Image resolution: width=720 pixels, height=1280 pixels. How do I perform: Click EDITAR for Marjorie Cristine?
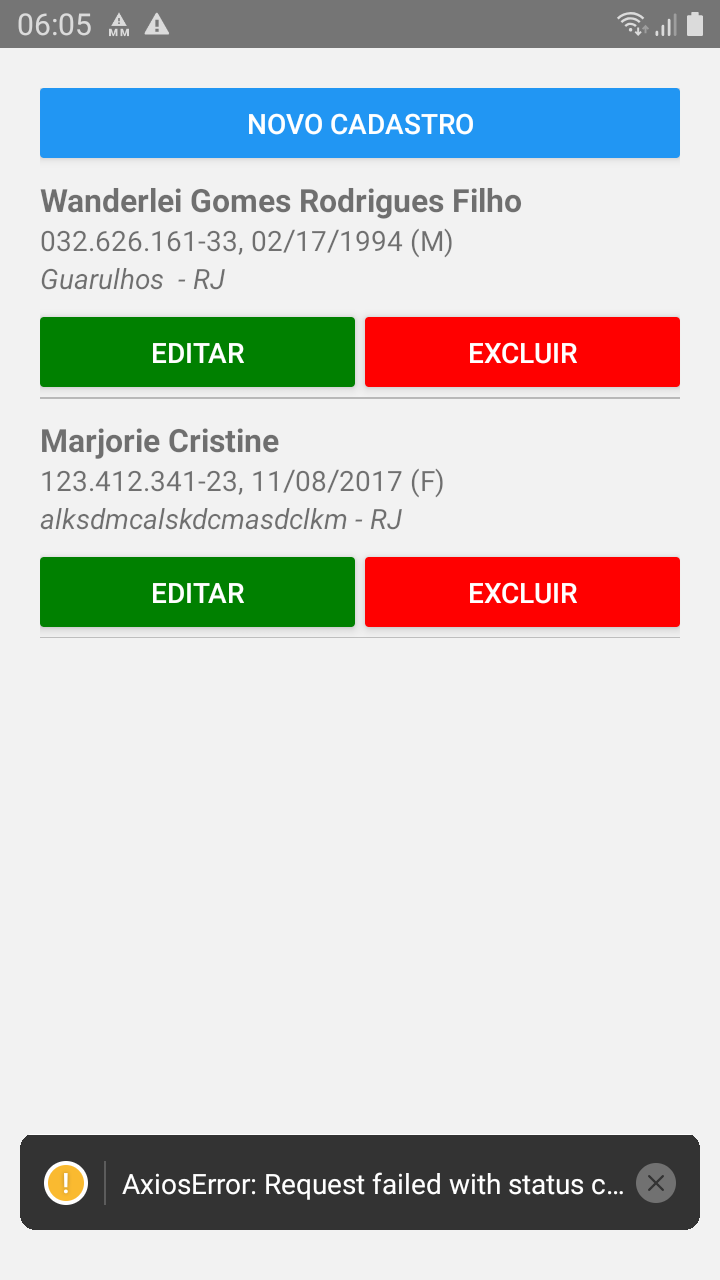coord(197,592)
